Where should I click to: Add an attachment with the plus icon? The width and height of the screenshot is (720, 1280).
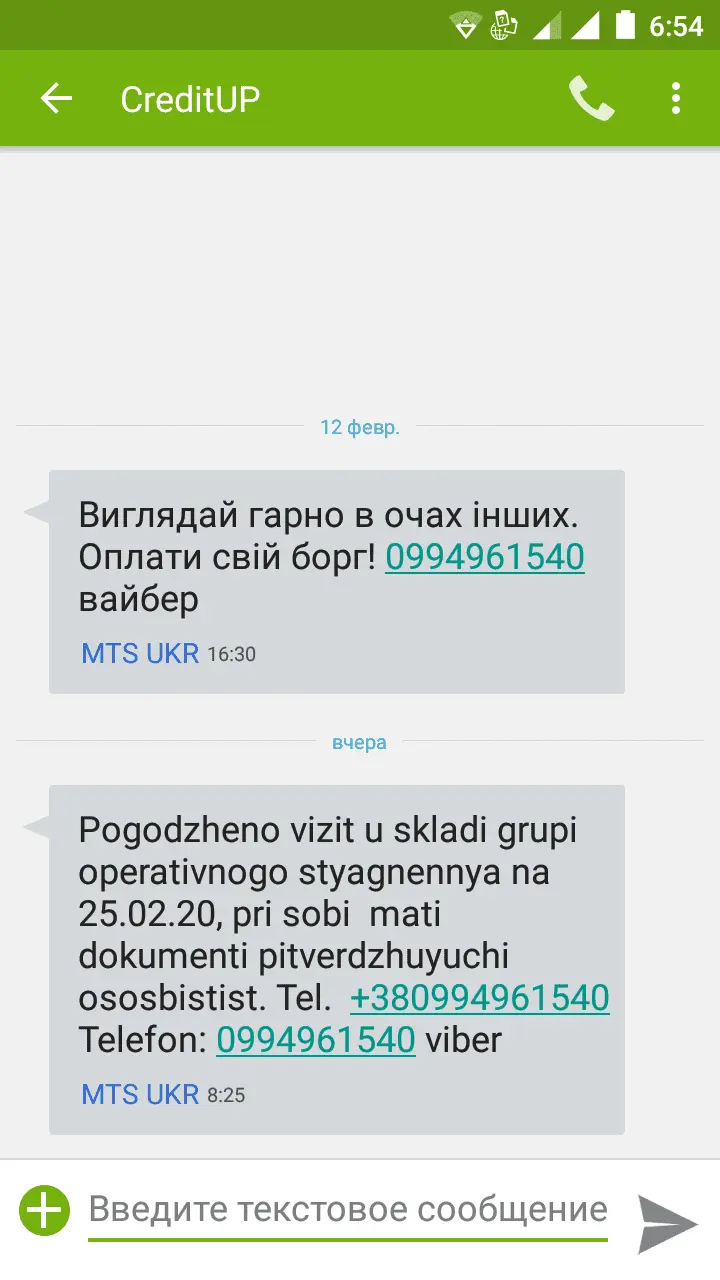tap(45, 1212)
